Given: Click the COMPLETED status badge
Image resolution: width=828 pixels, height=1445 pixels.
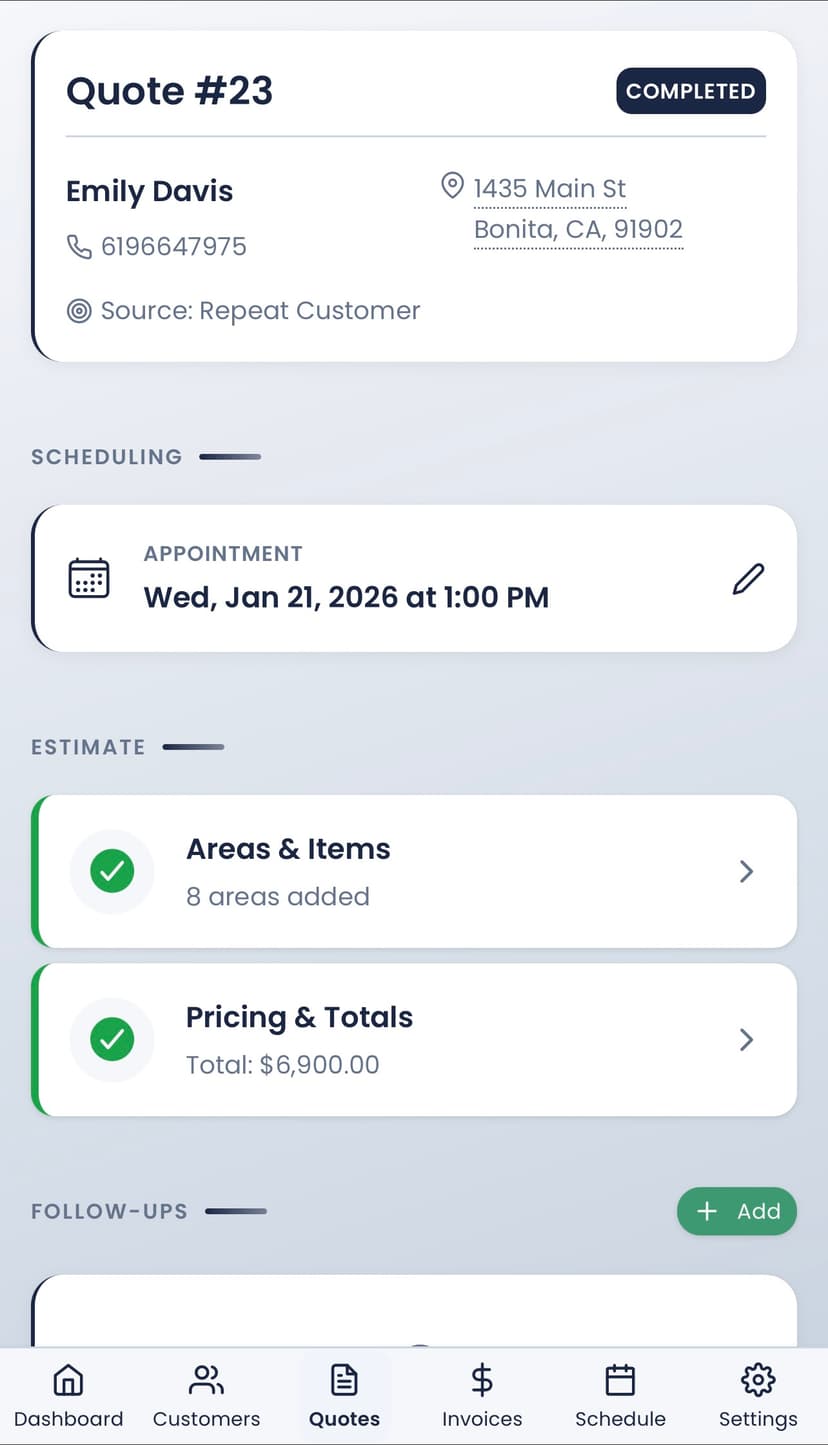Looking at the screenshot, I should [690, 91].
